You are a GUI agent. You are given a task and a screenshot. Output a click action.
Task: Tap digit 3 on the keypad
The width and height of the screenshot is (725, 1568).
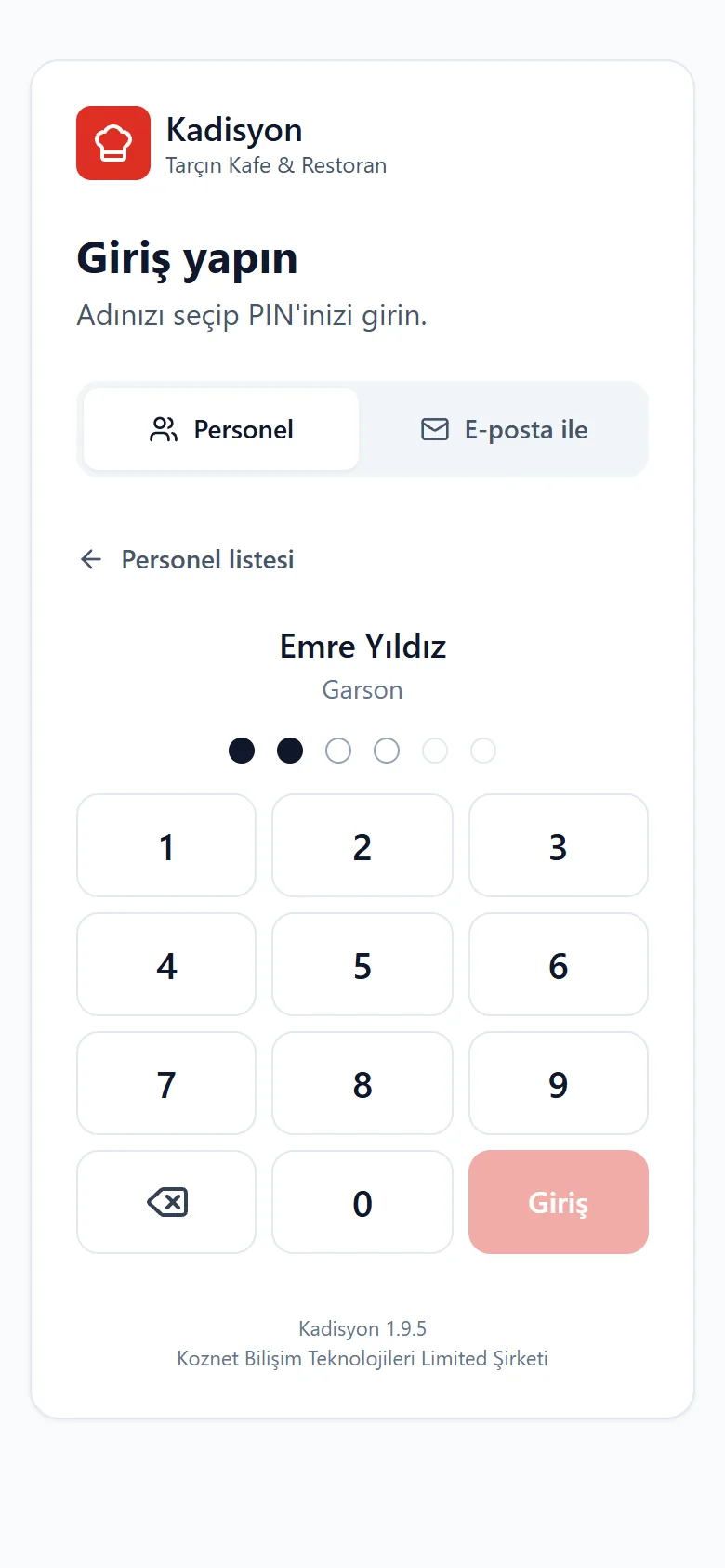559,845
